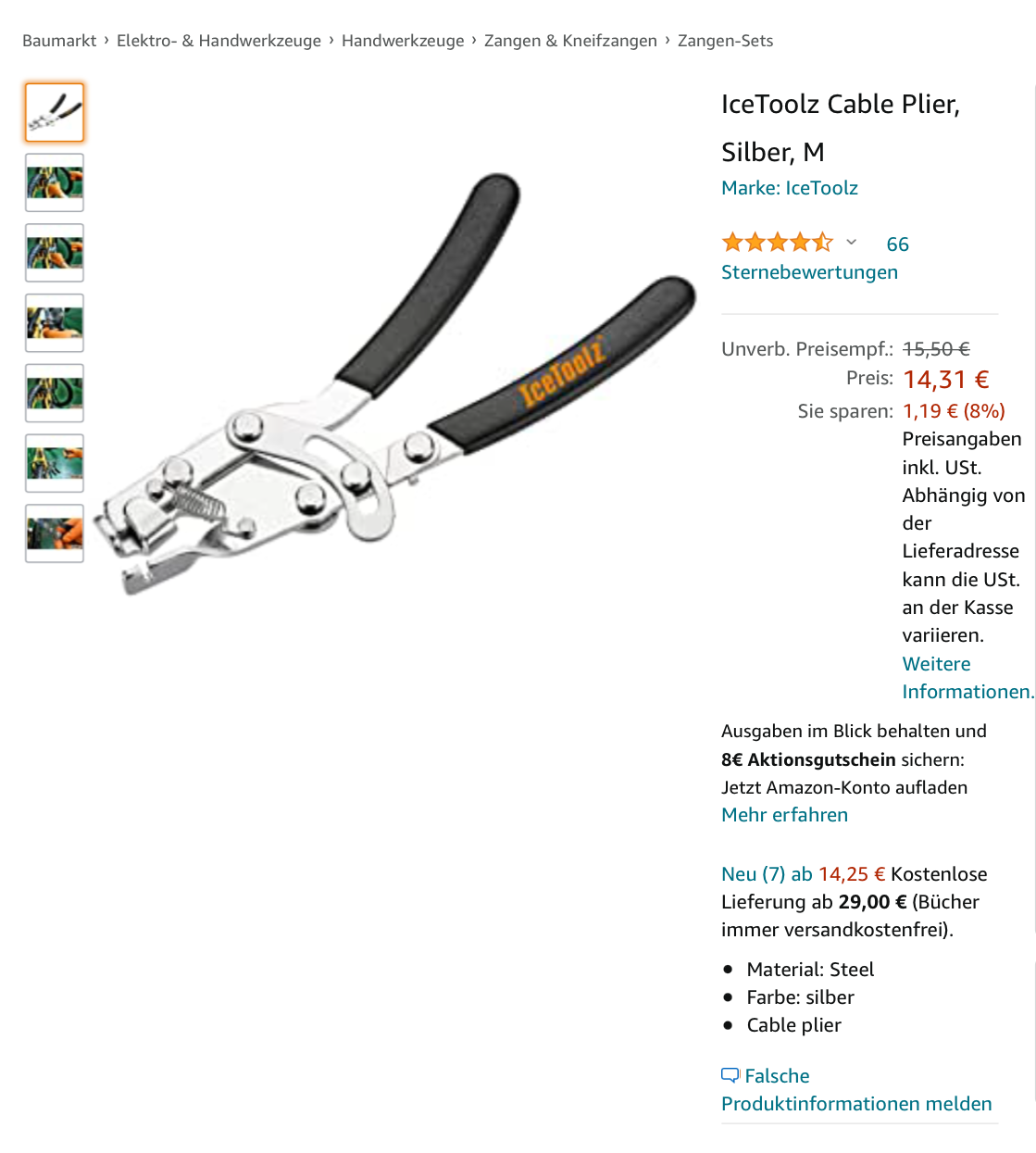This screenshot has height=1153, width=1036.
Task: View the third product image thumbnail
Action: (x=55, y=253)
